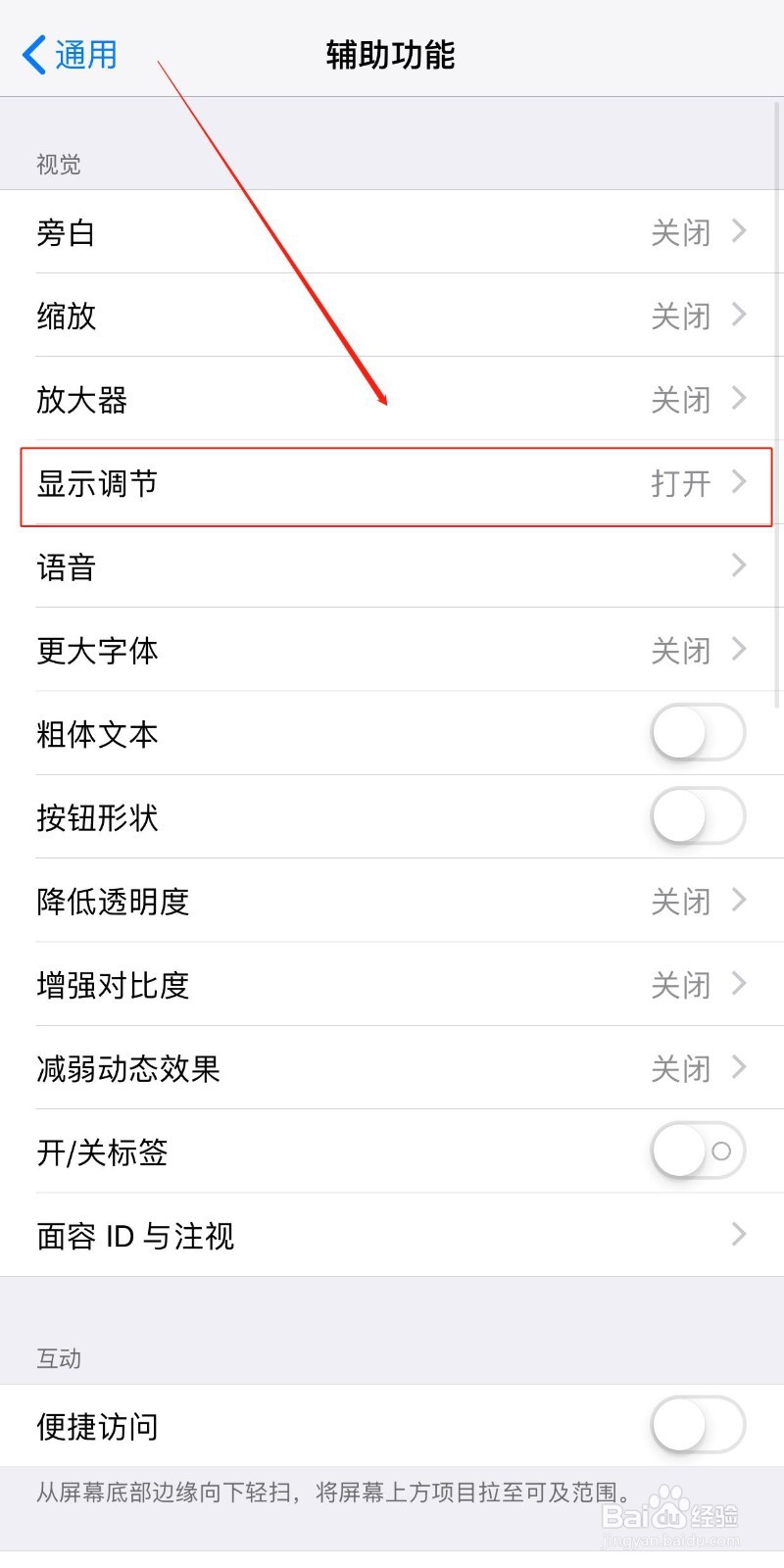Enable the 粗体文本 bold text switch
784x1568 pixels.
(x=697, y=733)
